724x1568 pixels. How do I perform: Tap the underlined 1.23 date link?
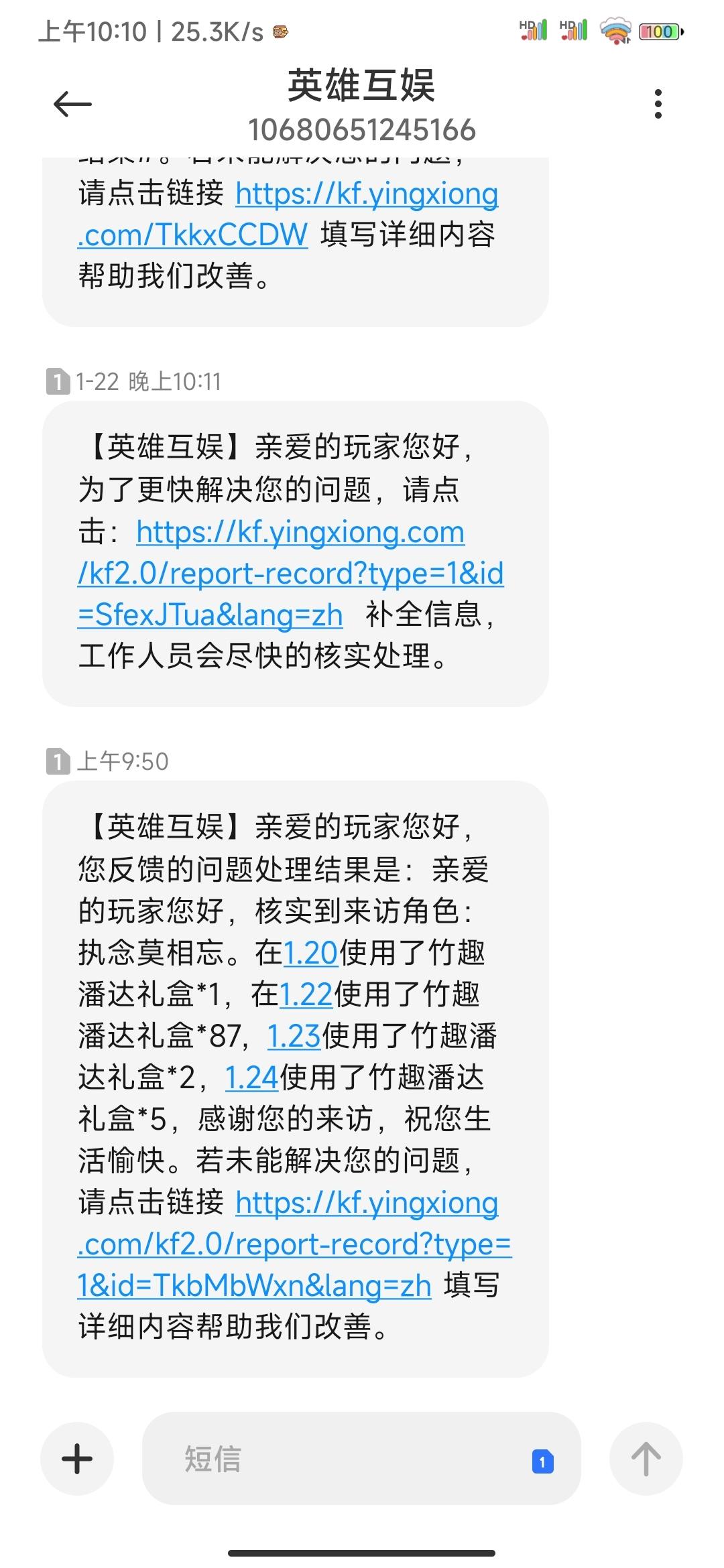point(294,1036)
